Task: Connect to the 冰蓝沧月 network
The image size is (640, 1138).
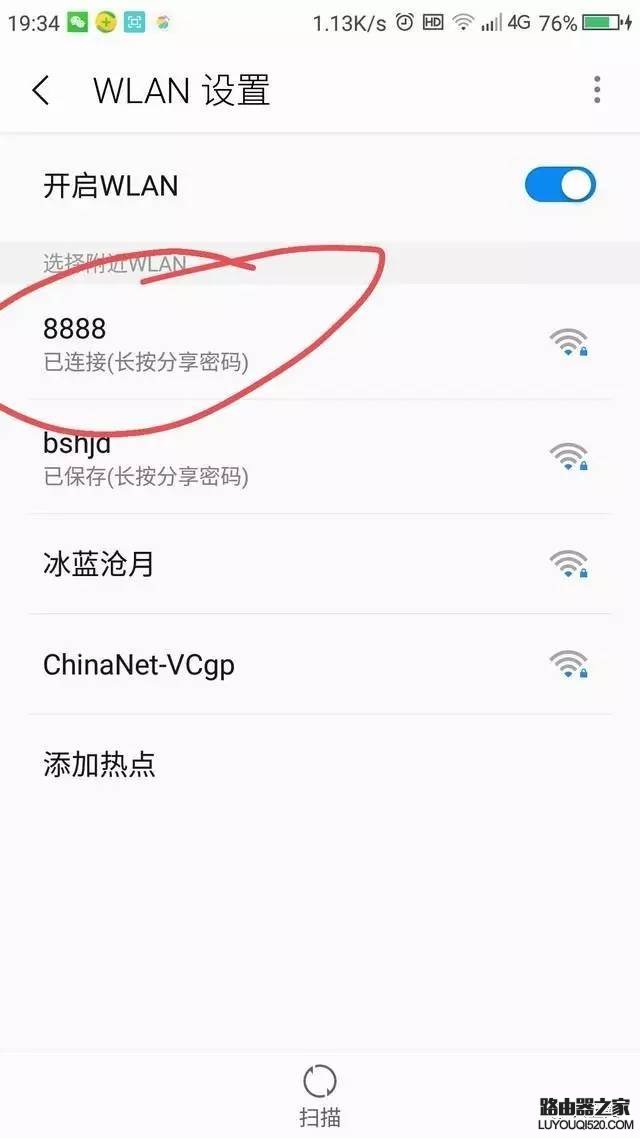Action: tap(300, 564)
